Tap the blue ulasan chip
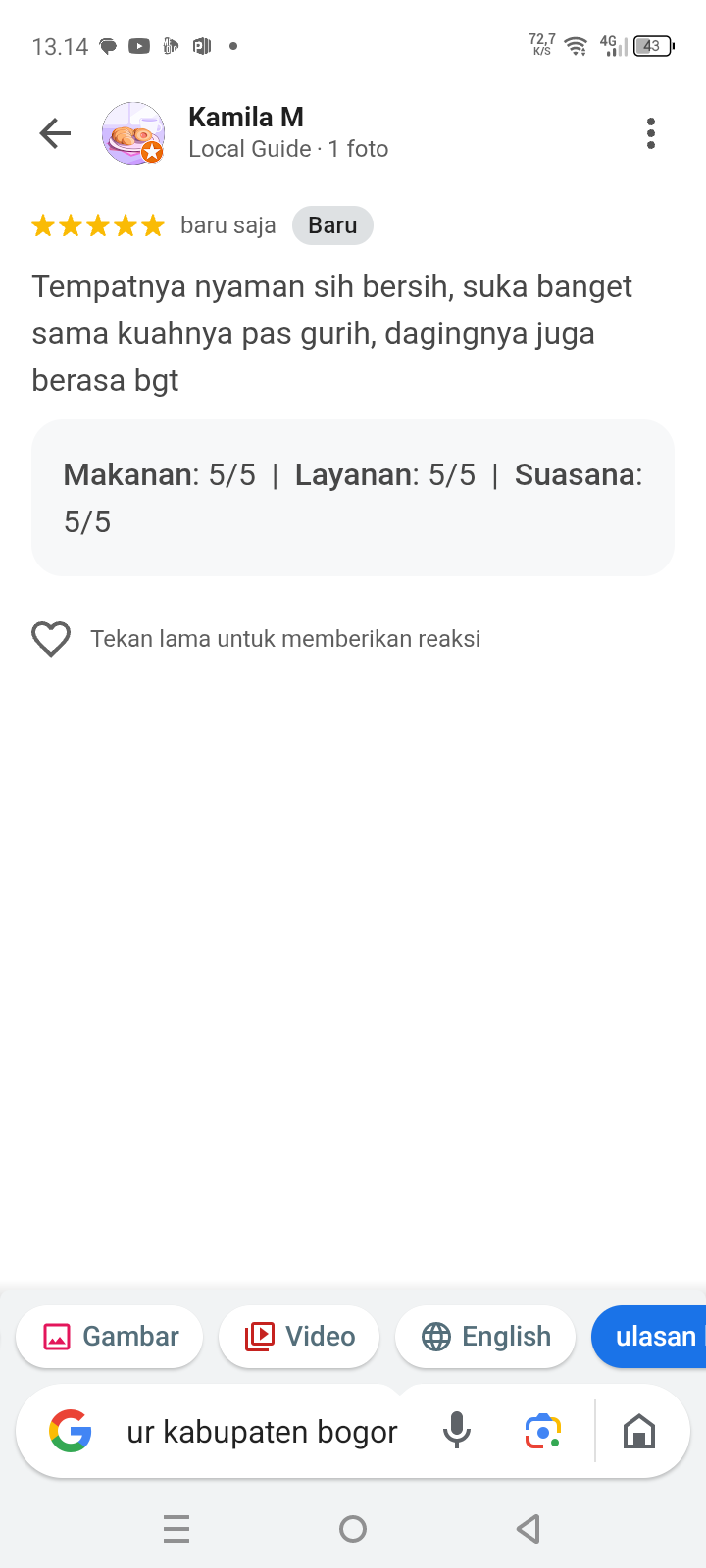This screenshot has height=1568, width=706. (x=652, y=1337)
